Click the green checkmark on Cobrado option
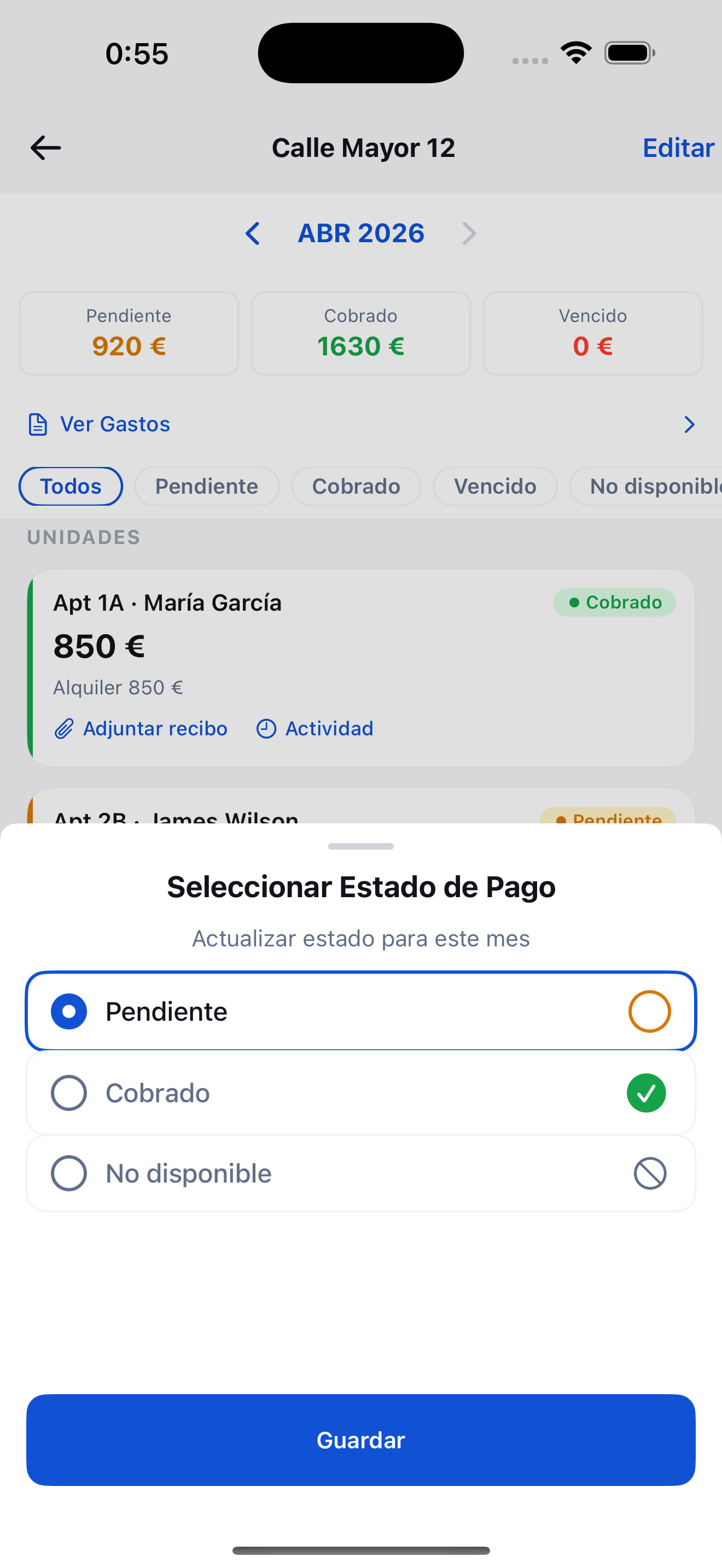The width and height of the screenshot is (722, 1568). 647,1092
